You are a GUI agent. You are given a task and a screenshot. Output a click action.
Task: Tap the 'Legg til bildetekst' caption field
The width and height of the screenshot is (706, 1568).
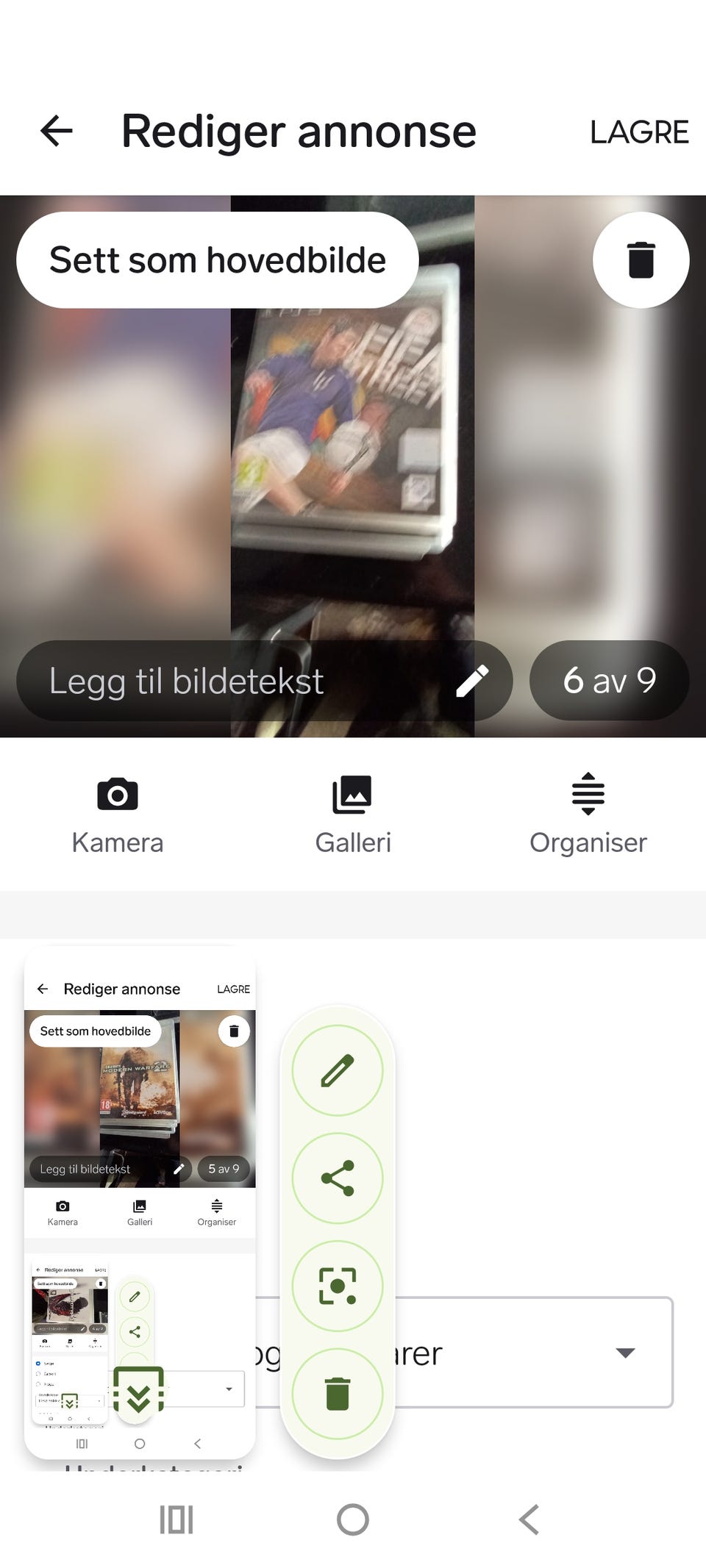point(187,681)
